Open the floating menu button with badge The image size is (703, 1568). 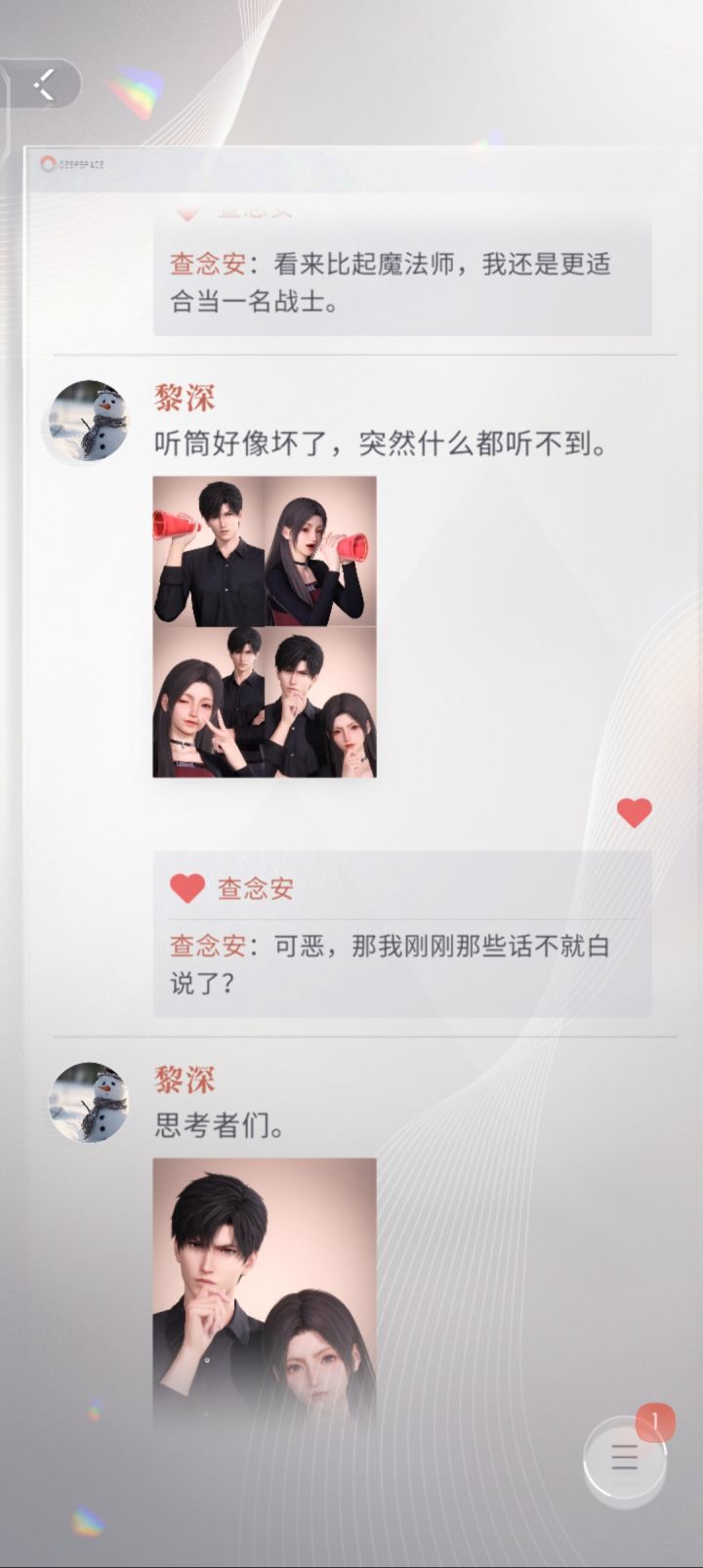tap(625, 1459)
